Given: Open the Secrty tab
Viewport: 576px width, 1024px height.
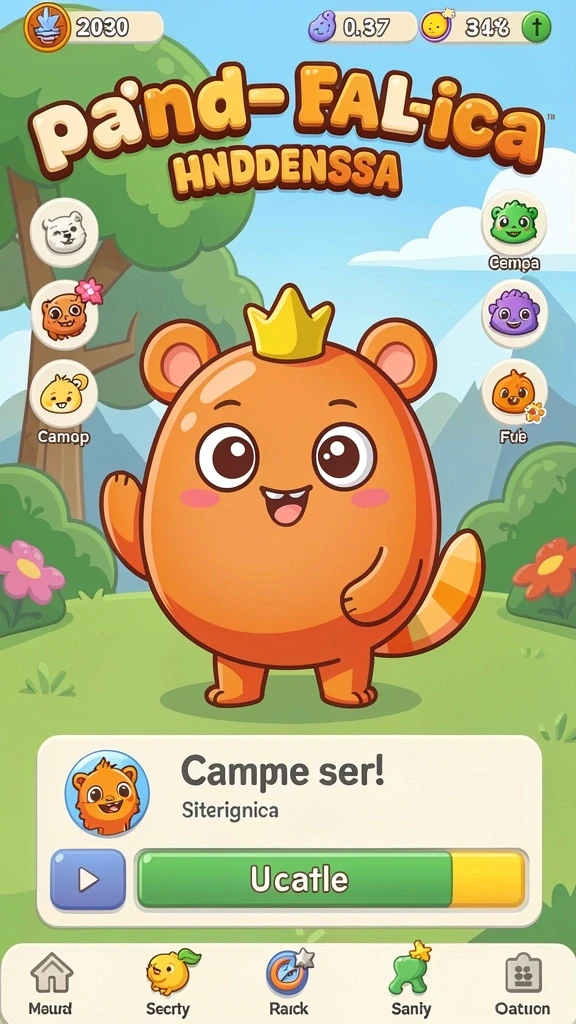Looking at the screenshot, I should coord(168,984).
